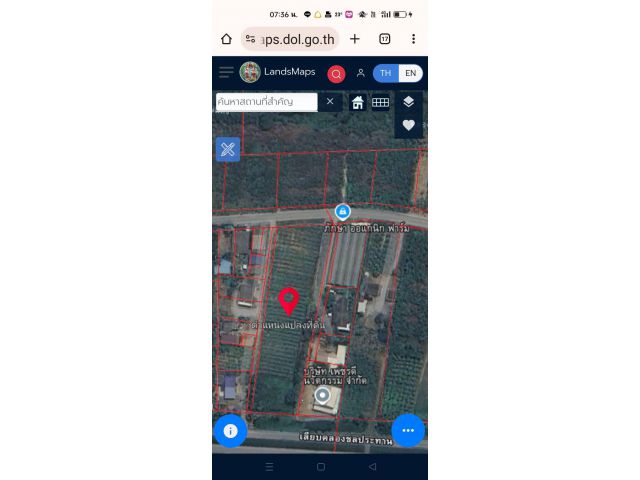This screenshot has height=480, width=640.
Task: Tap the browser address bar
Action: click(290, 39)
